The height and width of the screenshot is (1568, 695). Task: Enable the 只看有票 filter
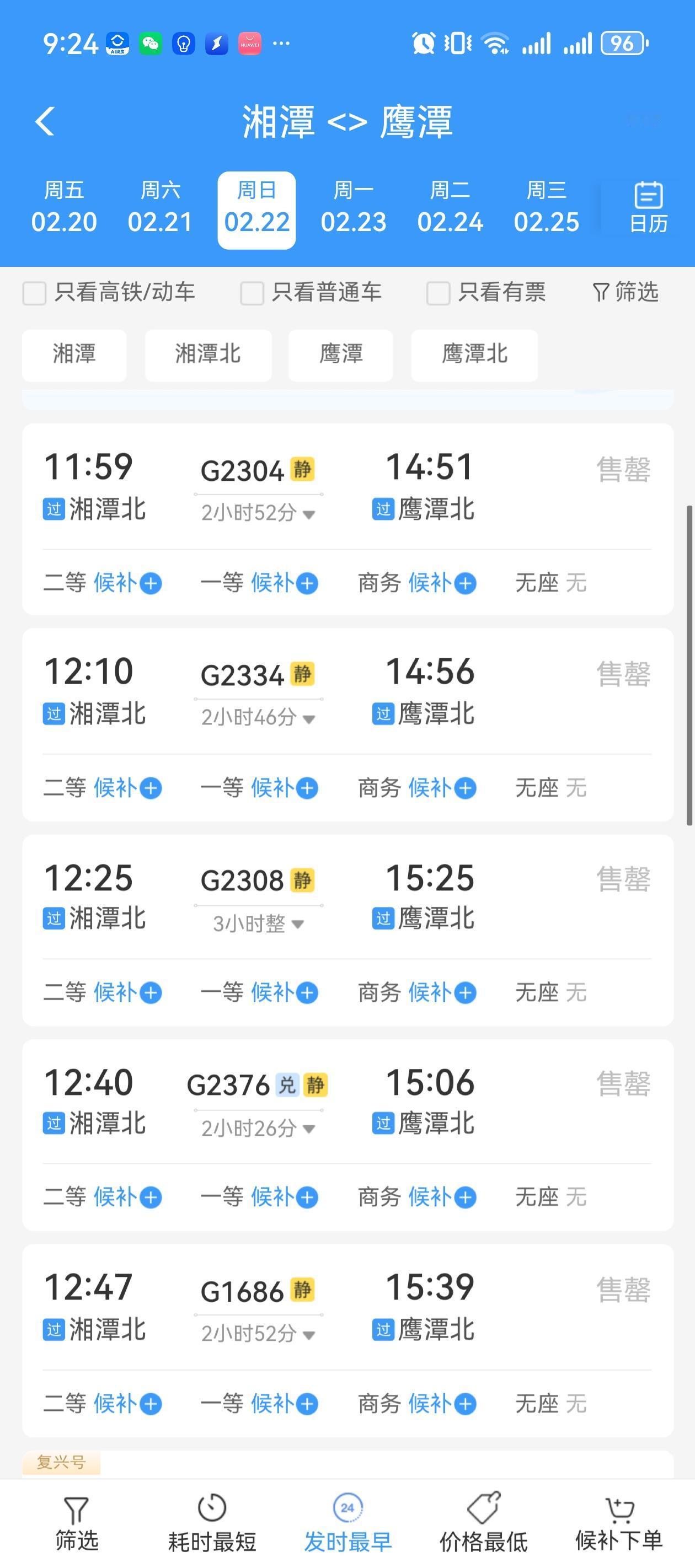pos(437,293)
